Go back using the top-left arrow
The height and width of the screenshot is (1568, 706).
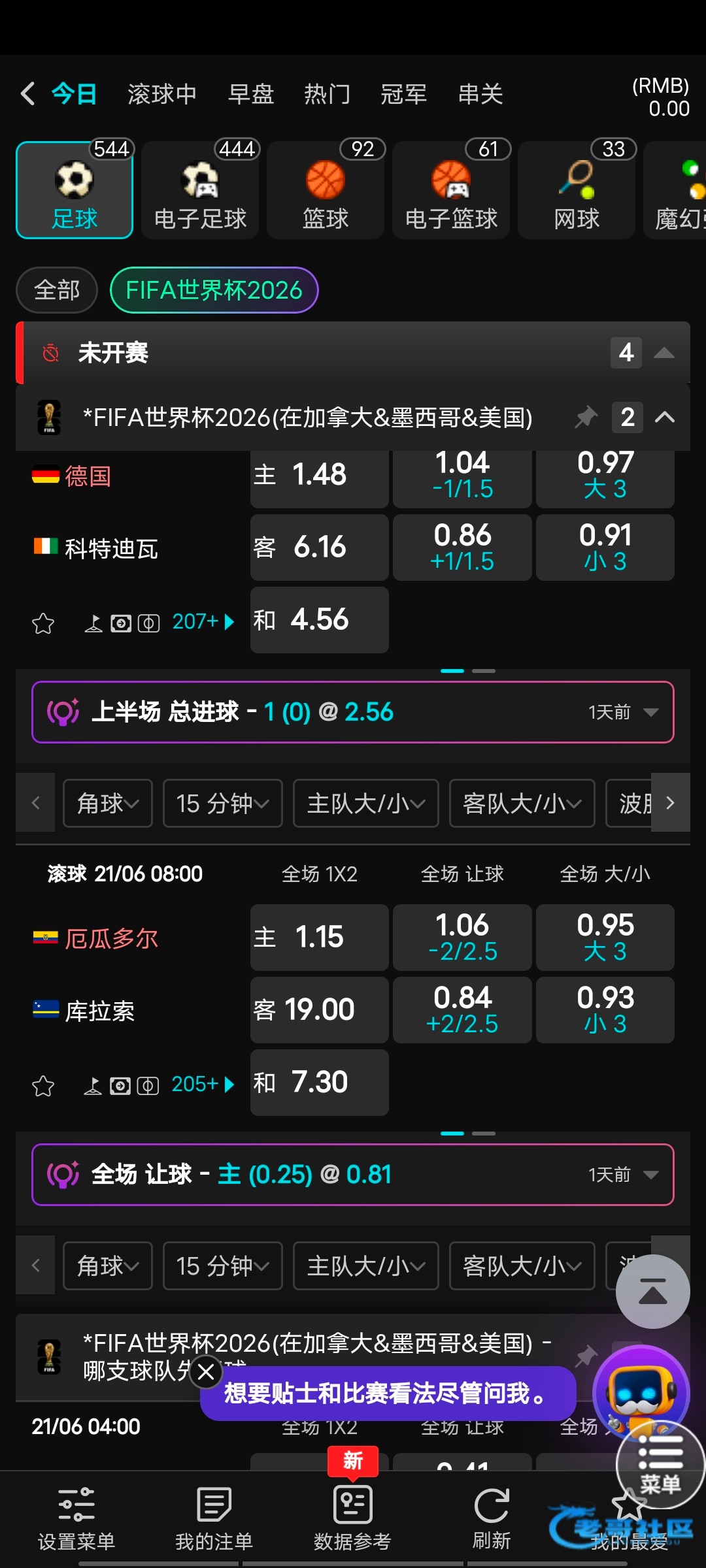[27, 94]
